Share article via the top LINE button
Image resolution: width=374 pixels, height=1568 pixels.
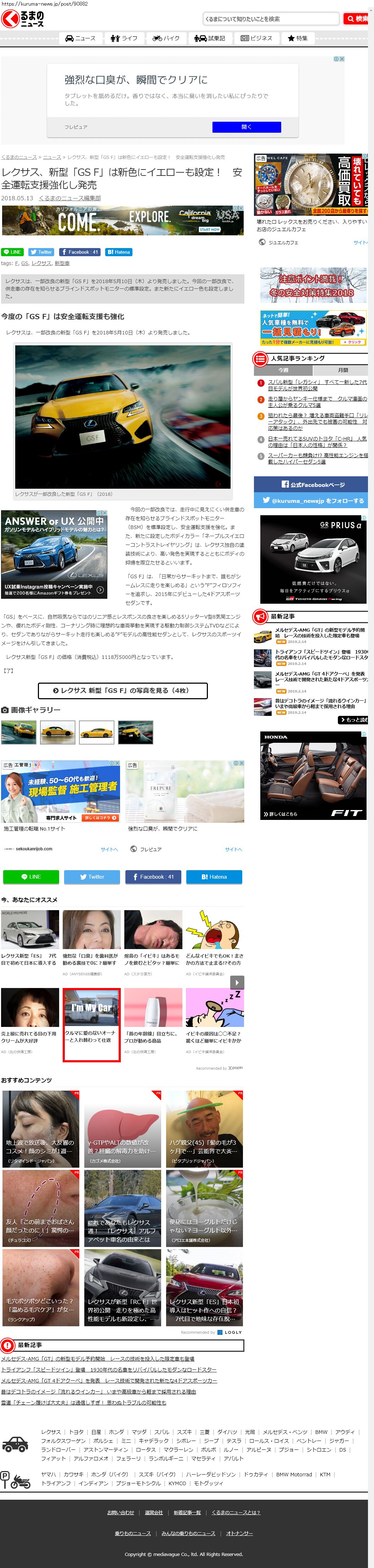click(x=12, y=252)
